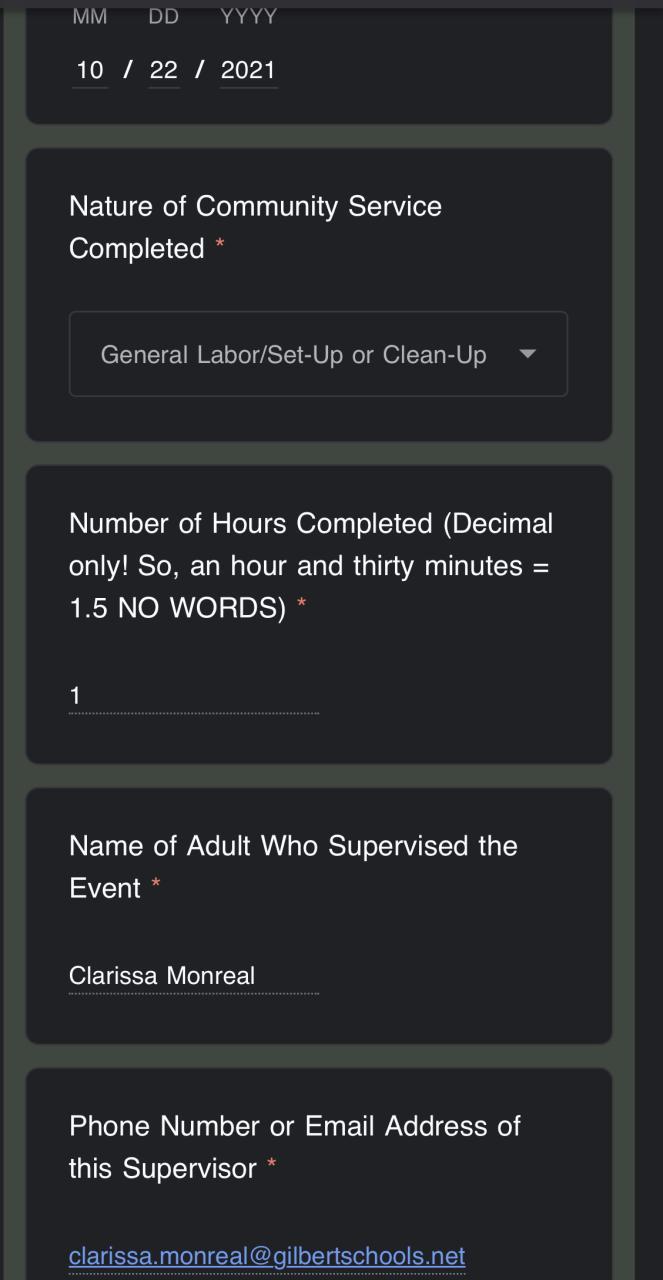The width and height of the screenshot is (663, 1280).
Task: Edit the month field showing 10
Action: (90, 70)
